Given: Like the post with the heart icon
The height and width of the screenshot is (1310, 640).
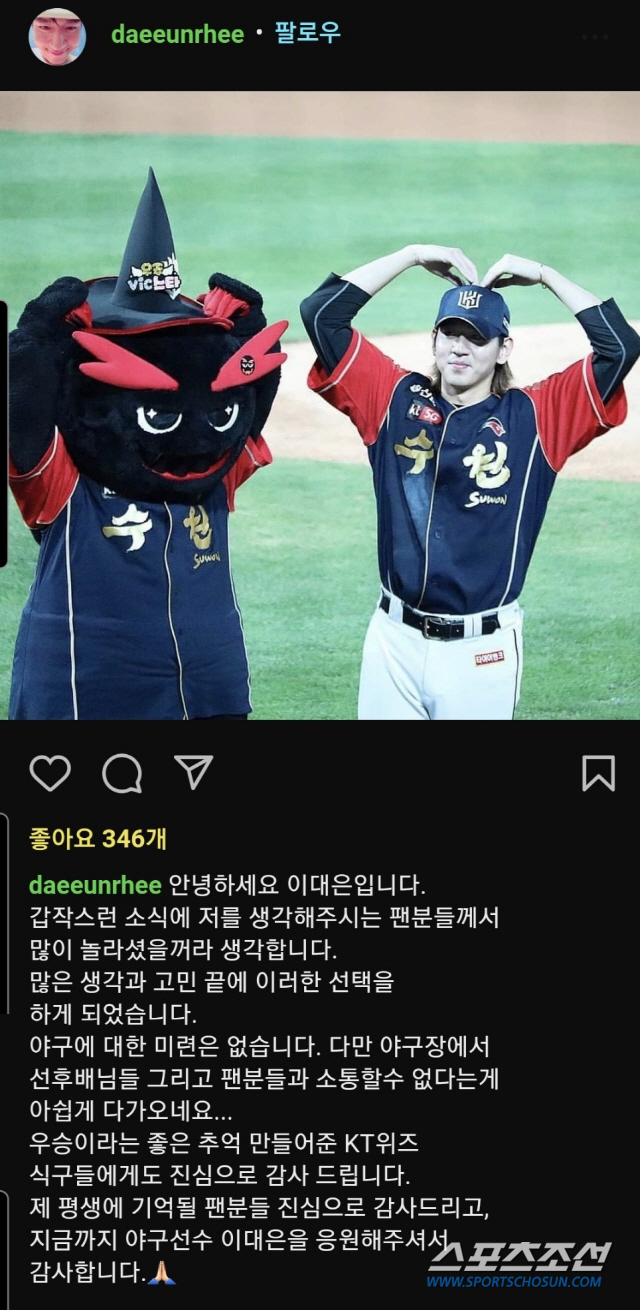Looking at the screenshot, I should tap(50, 773).
